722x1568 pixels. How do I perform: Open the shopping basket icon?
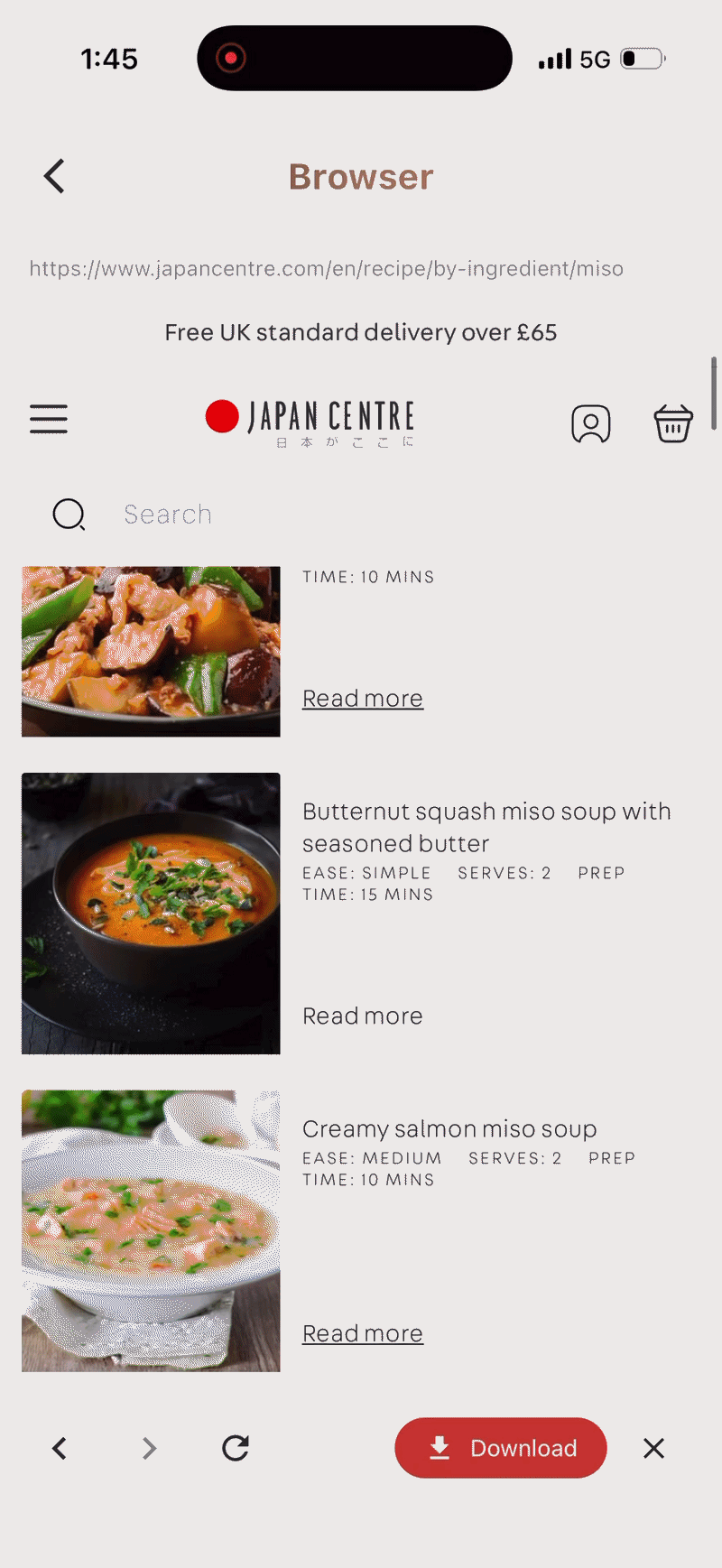672,421
